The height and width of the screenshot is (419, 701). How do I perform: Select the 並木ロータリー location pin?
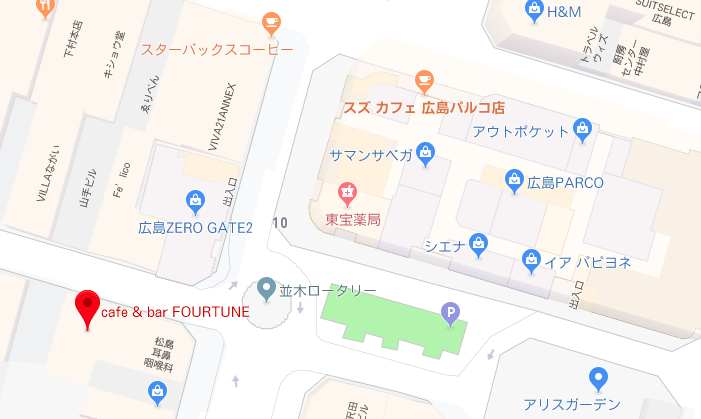[266, 289]
